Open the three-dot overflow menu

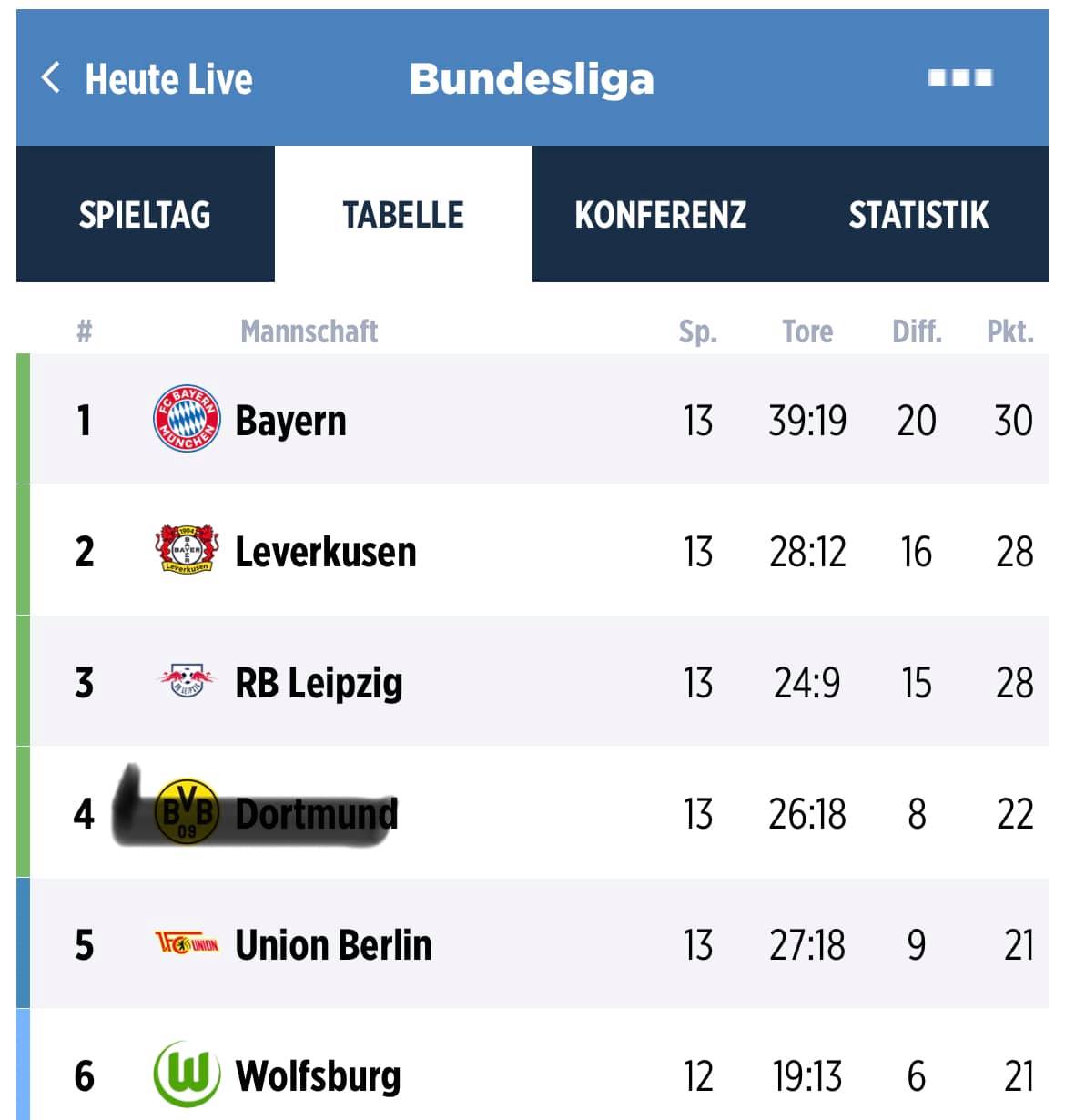click(x=960, y=78)
